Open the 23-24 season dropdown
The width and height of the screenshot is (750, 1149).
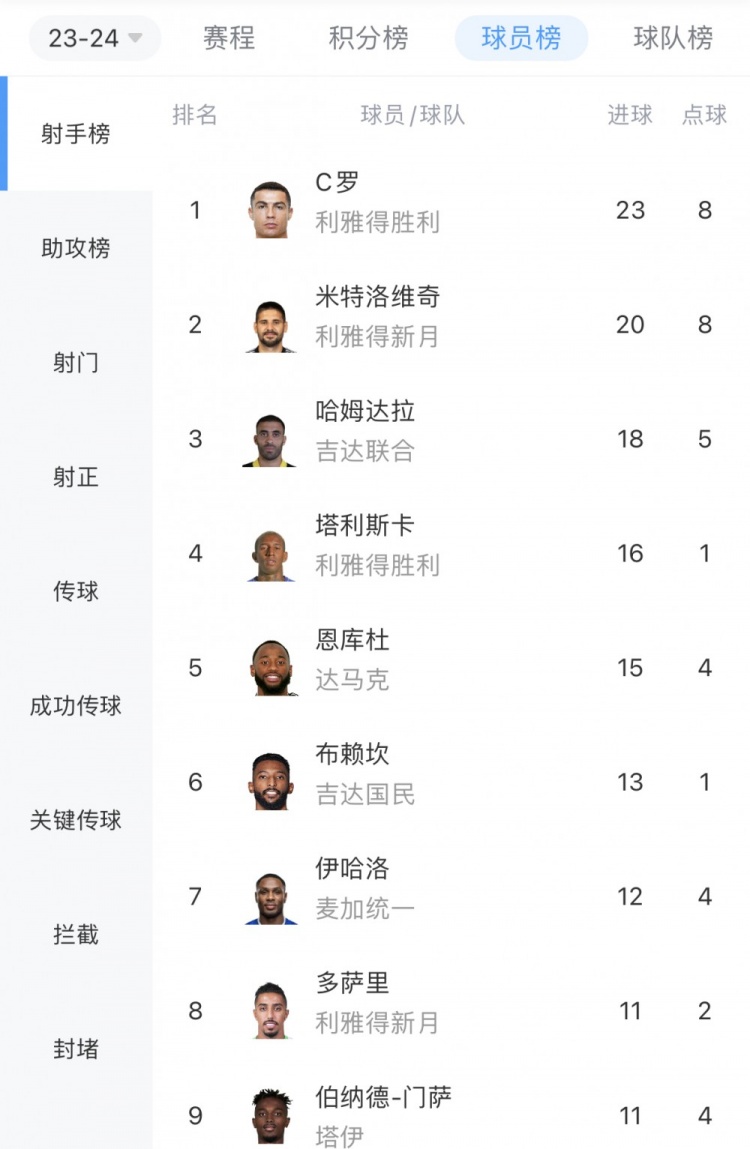pyautogui.click(x=95, y=39)
